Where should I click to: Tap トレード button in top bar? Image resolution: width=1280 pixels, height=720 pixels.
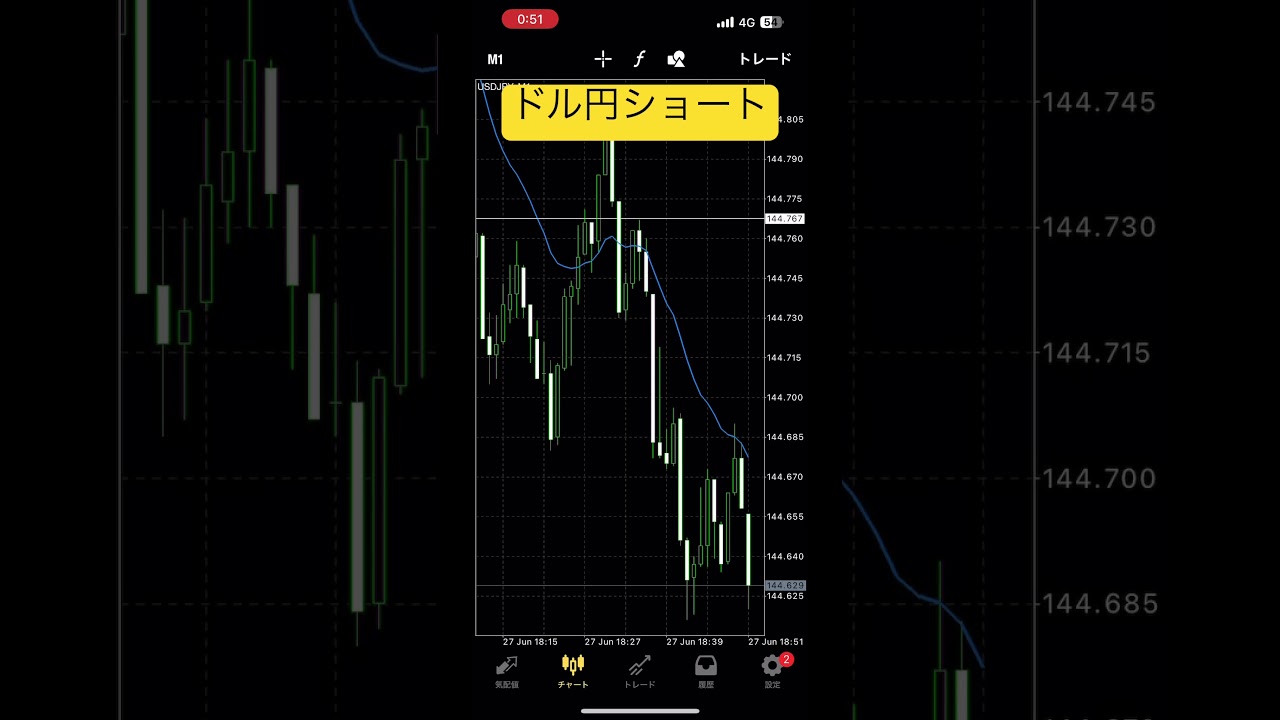point(765,60)
